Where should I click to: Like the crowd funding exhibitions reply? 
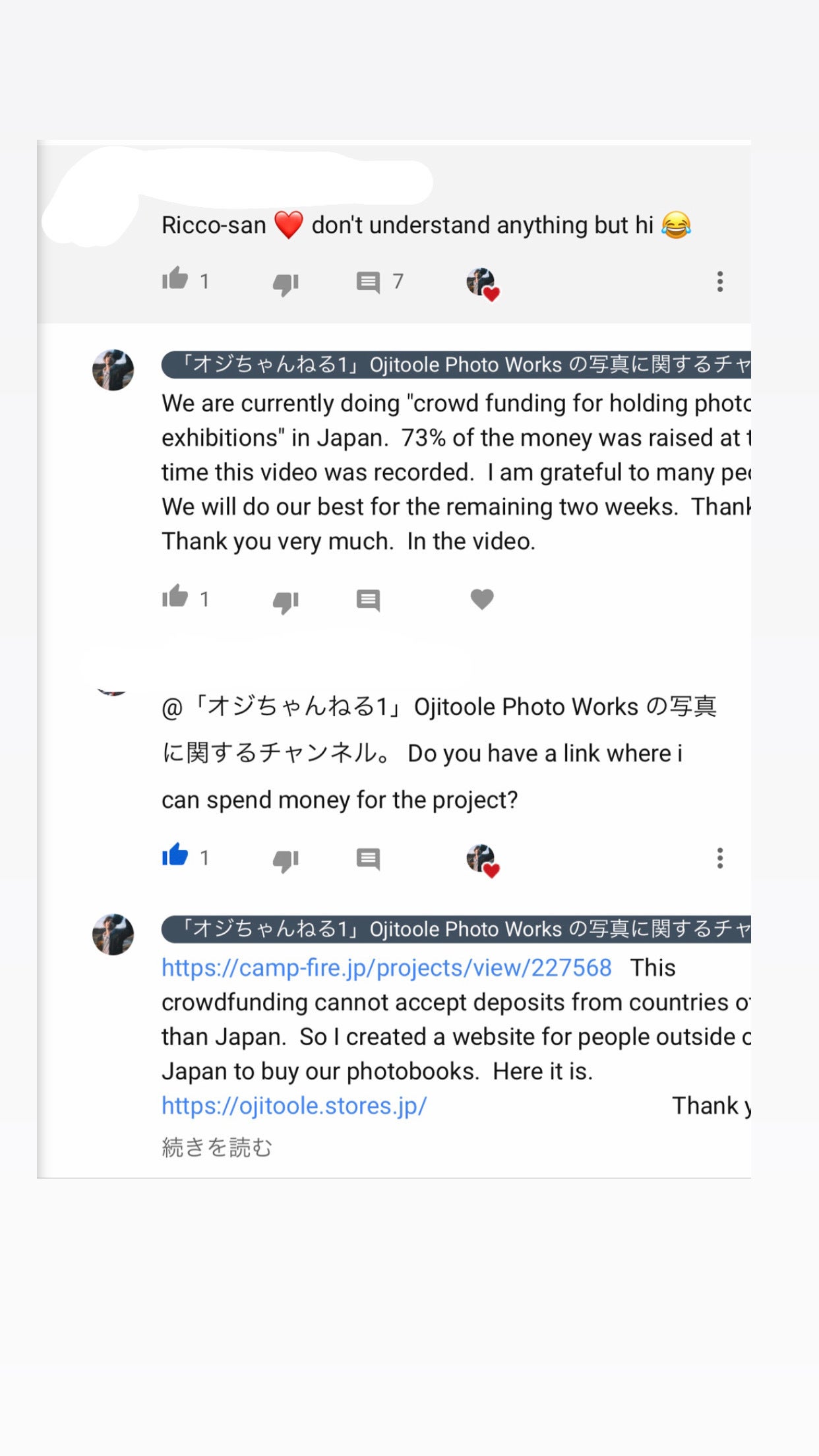pos(175,597)
